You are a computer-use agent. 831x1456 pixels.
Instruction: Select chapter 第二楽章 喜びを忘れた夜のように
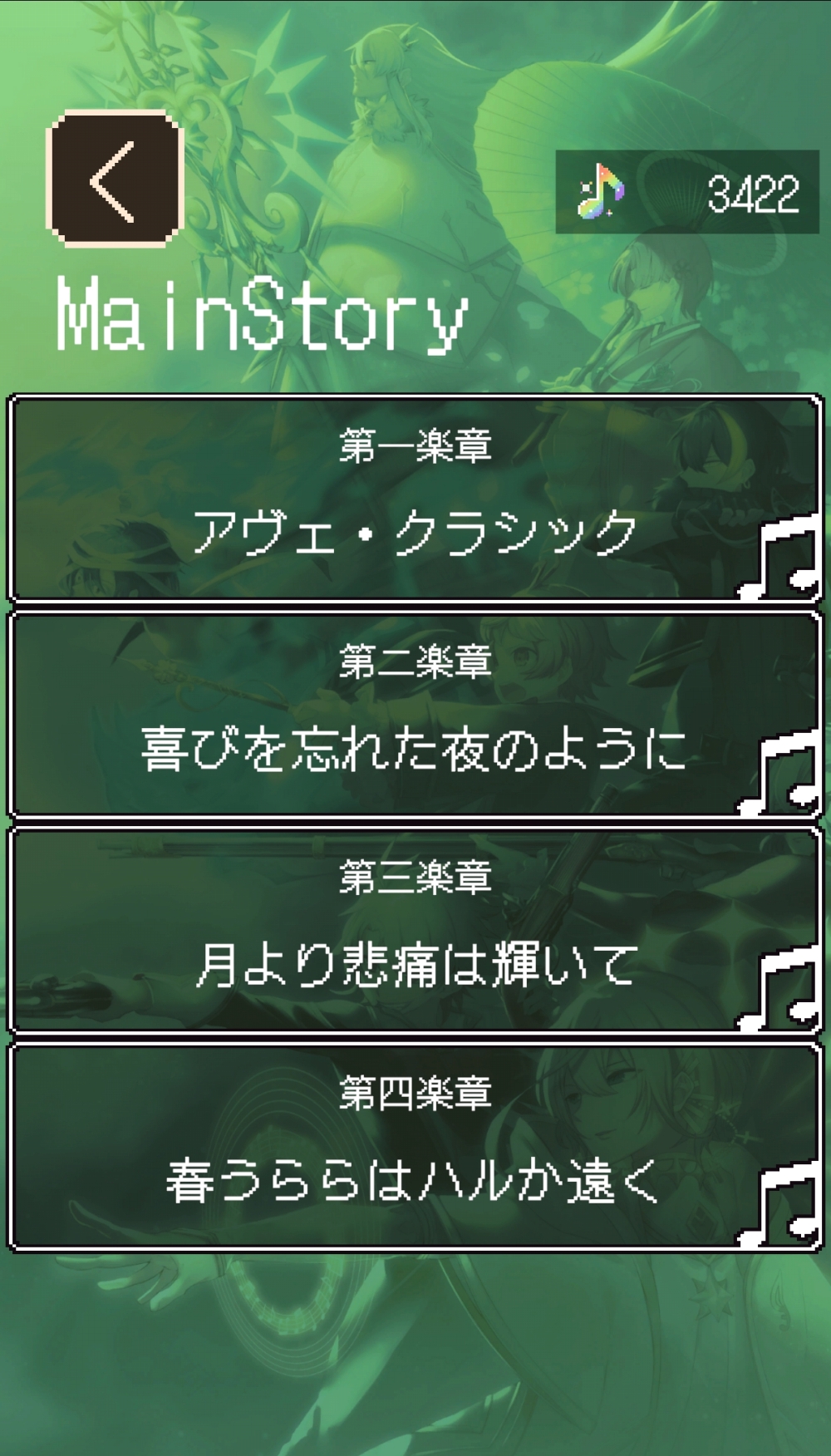415,715
